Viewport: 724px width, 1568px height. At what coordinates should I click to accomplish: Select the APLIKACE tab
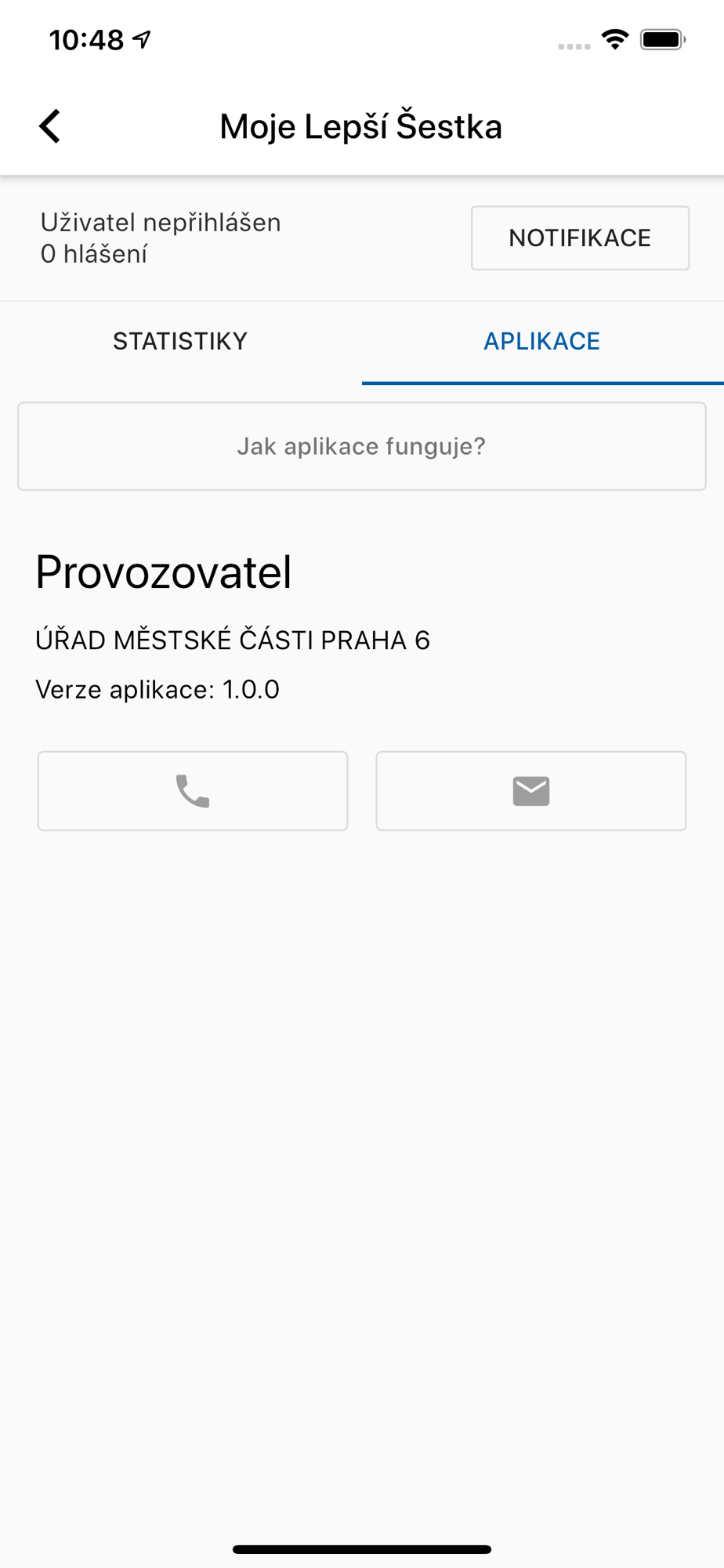[x=541, y=342]
